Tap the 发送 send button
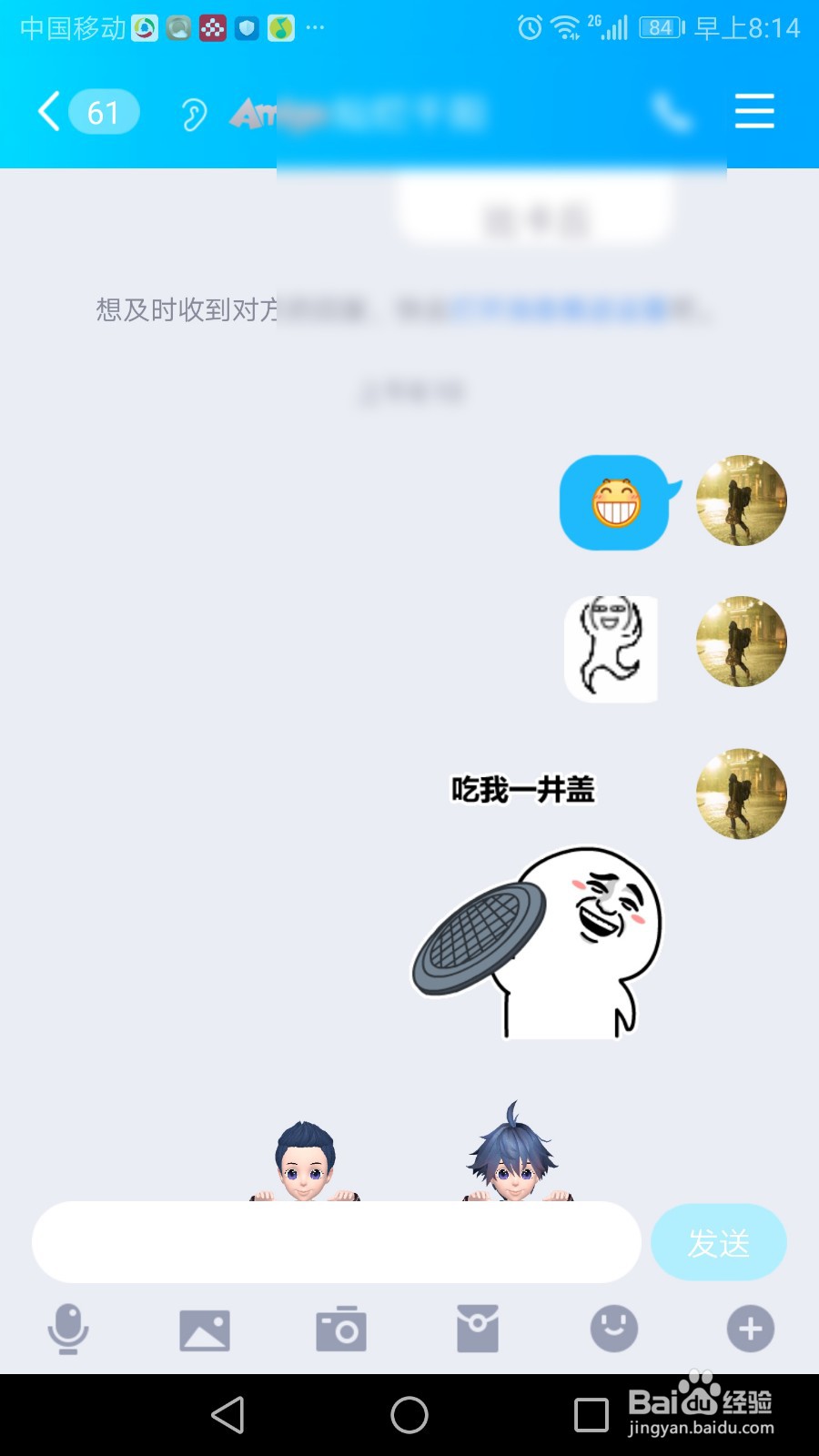The image size is (819, 1456). [719, 1242]
